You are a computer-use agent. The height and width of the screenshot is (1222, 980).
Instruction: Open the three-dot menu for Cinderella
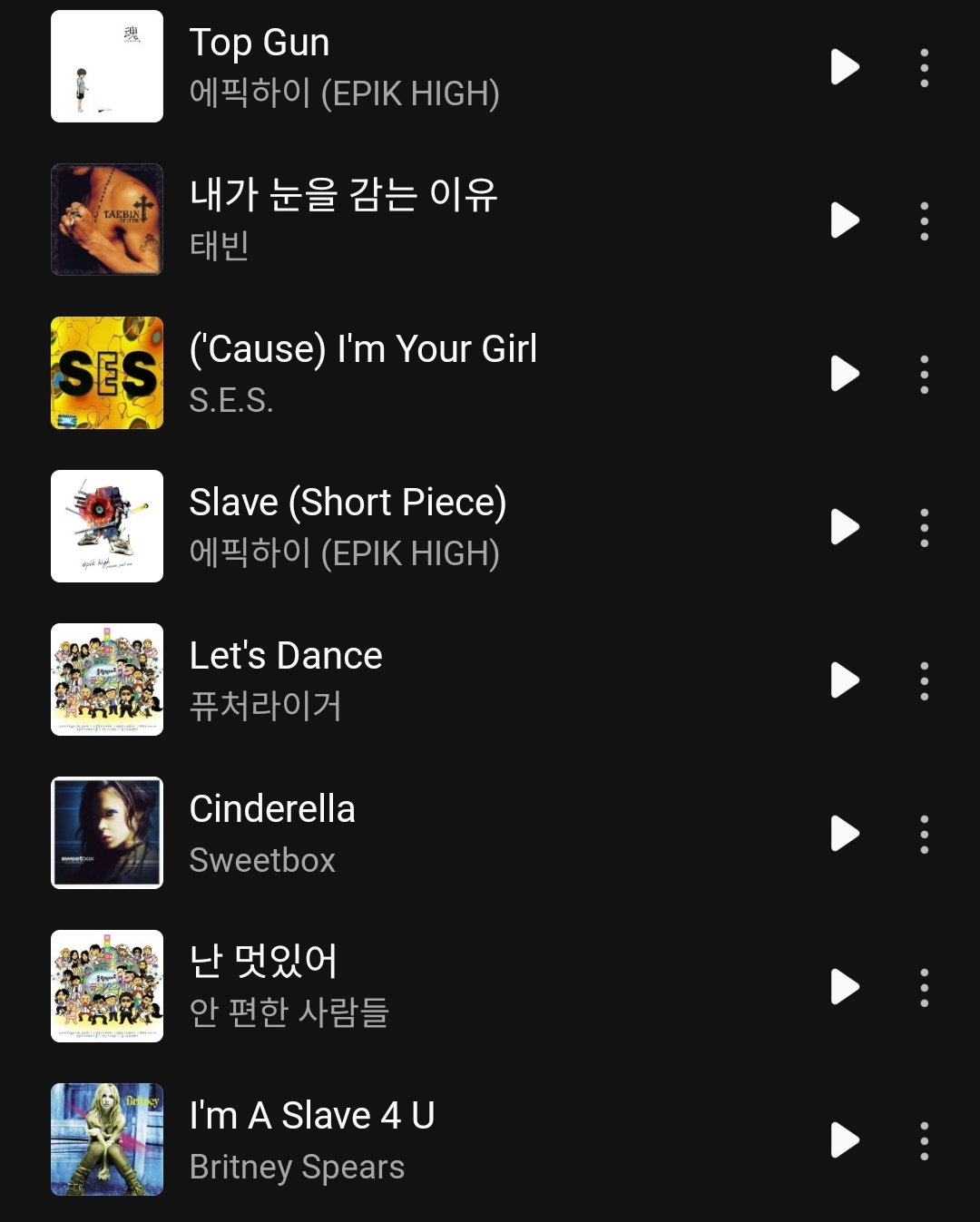924,834
